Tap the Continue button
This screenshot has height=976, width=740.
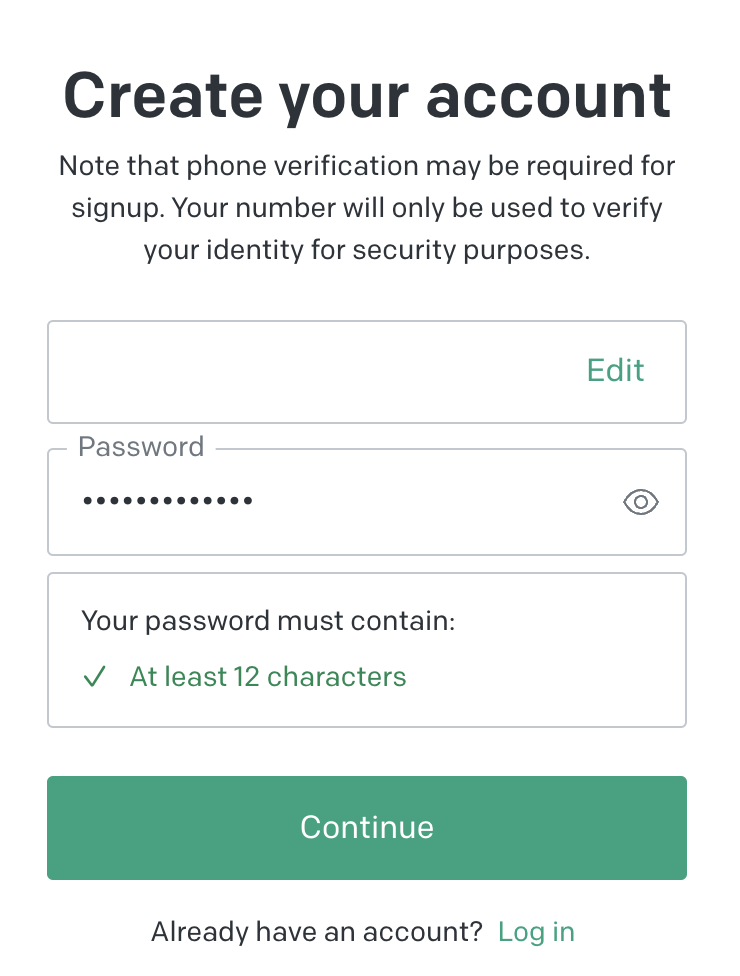[367, 828]
